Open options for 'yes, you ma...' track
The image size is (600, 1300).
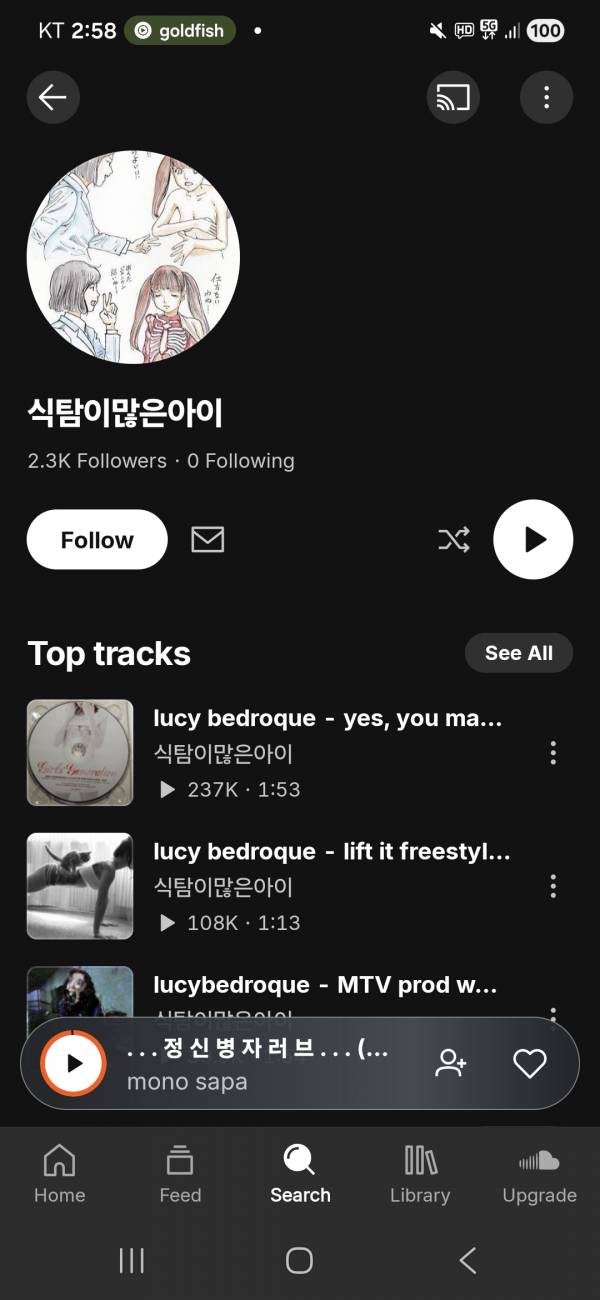tap(553, 753)
